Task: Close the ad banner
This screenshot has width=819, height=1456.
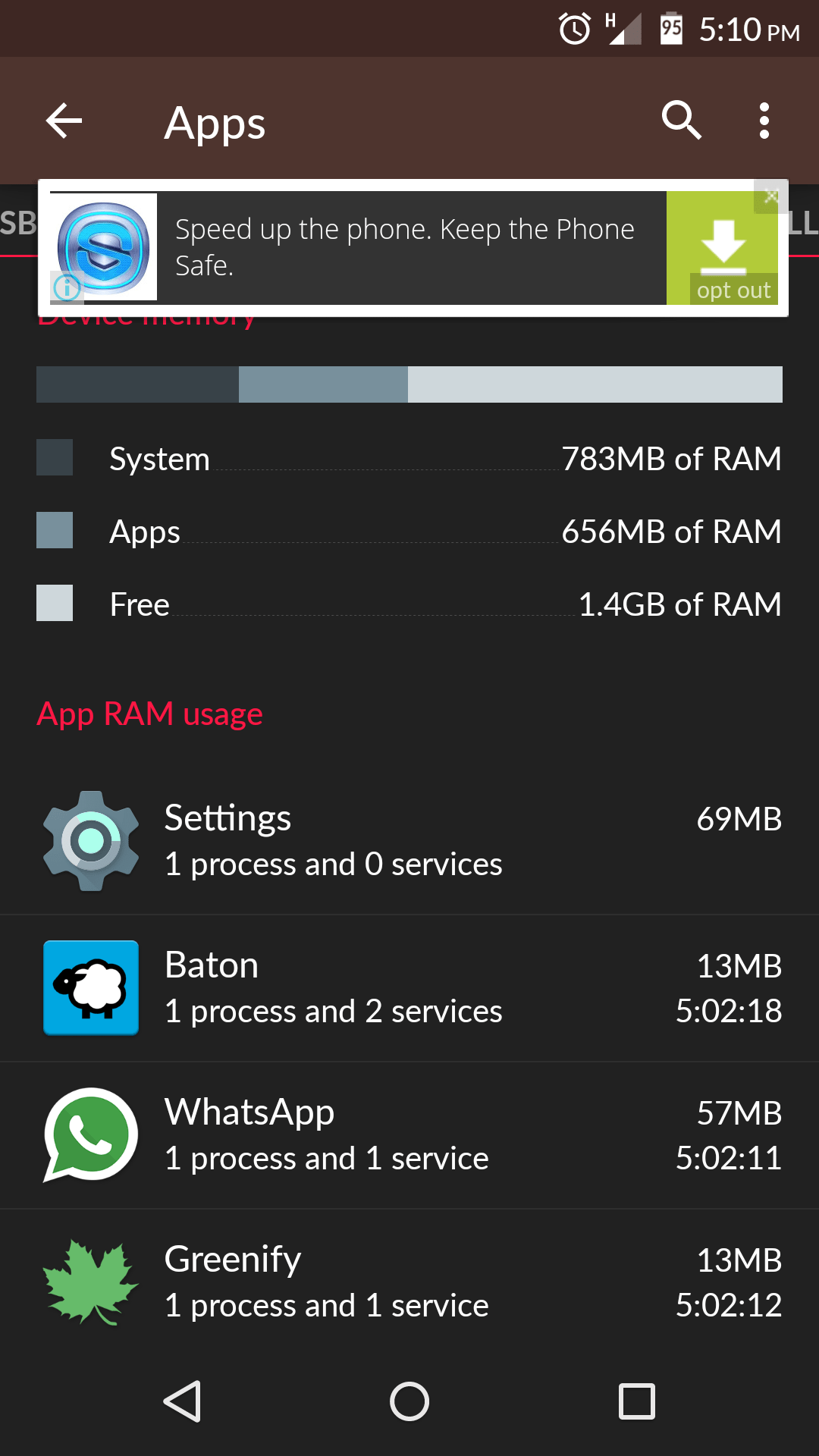Action: 771,196
